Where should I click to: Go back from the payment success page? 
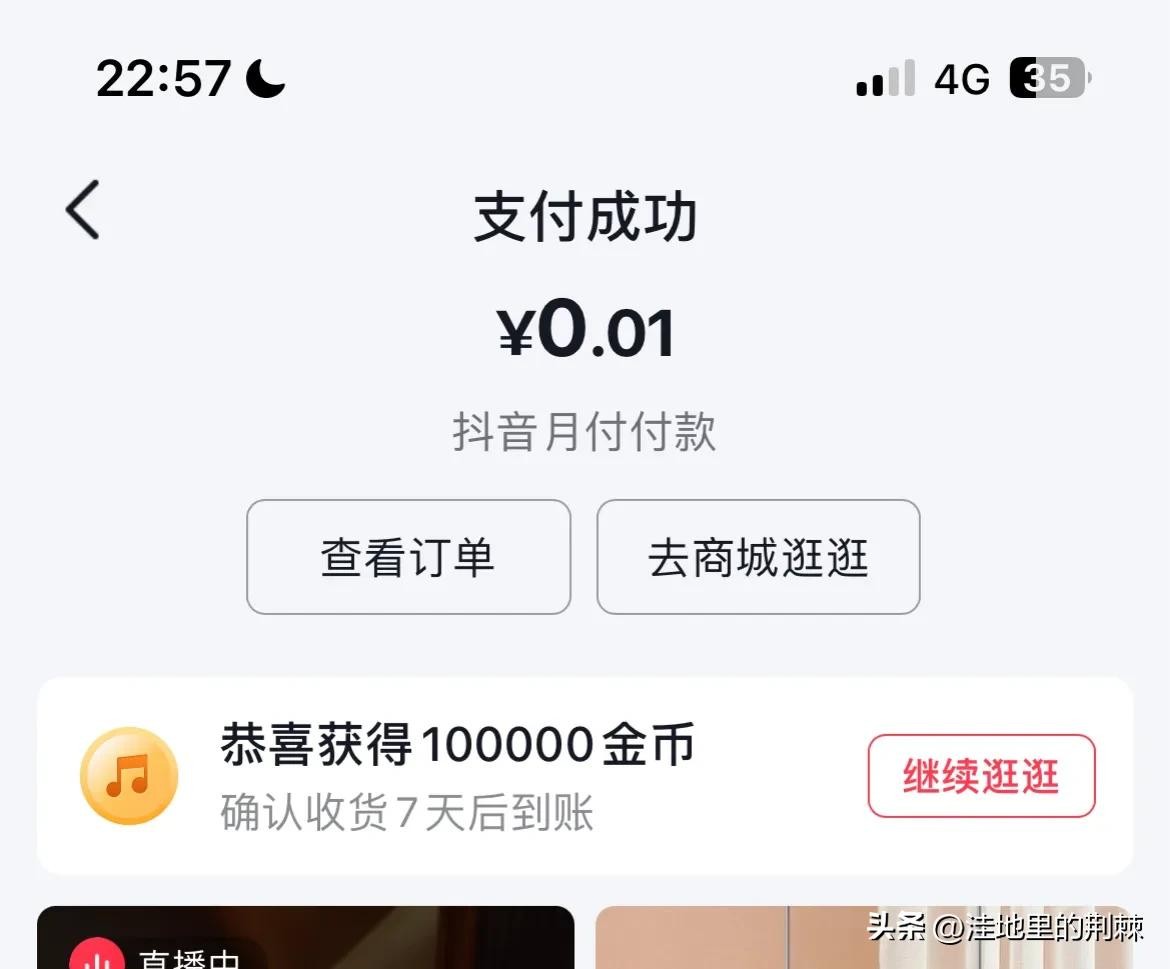tap(83, 210)
